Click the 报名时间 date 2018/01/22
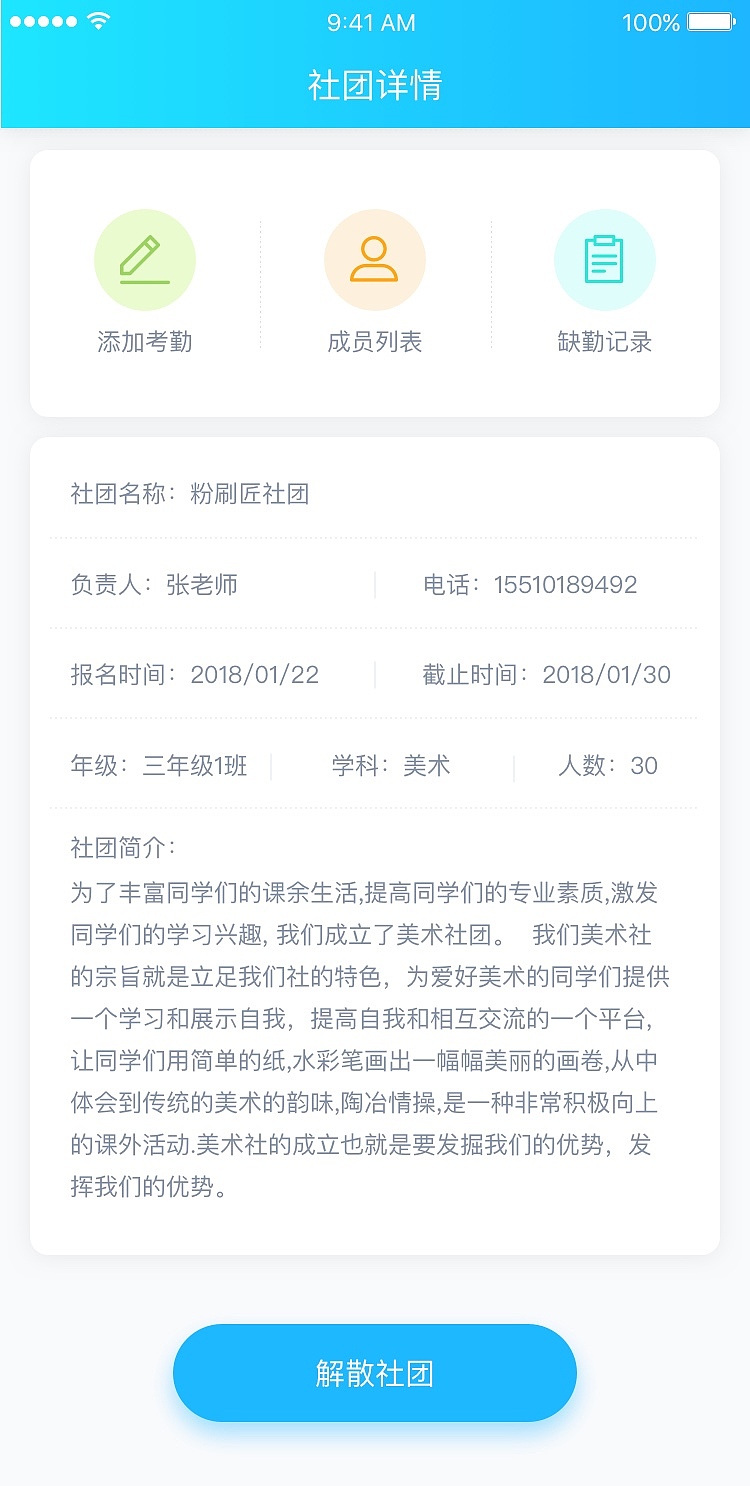750x1486 pixels. click(260, 675)
